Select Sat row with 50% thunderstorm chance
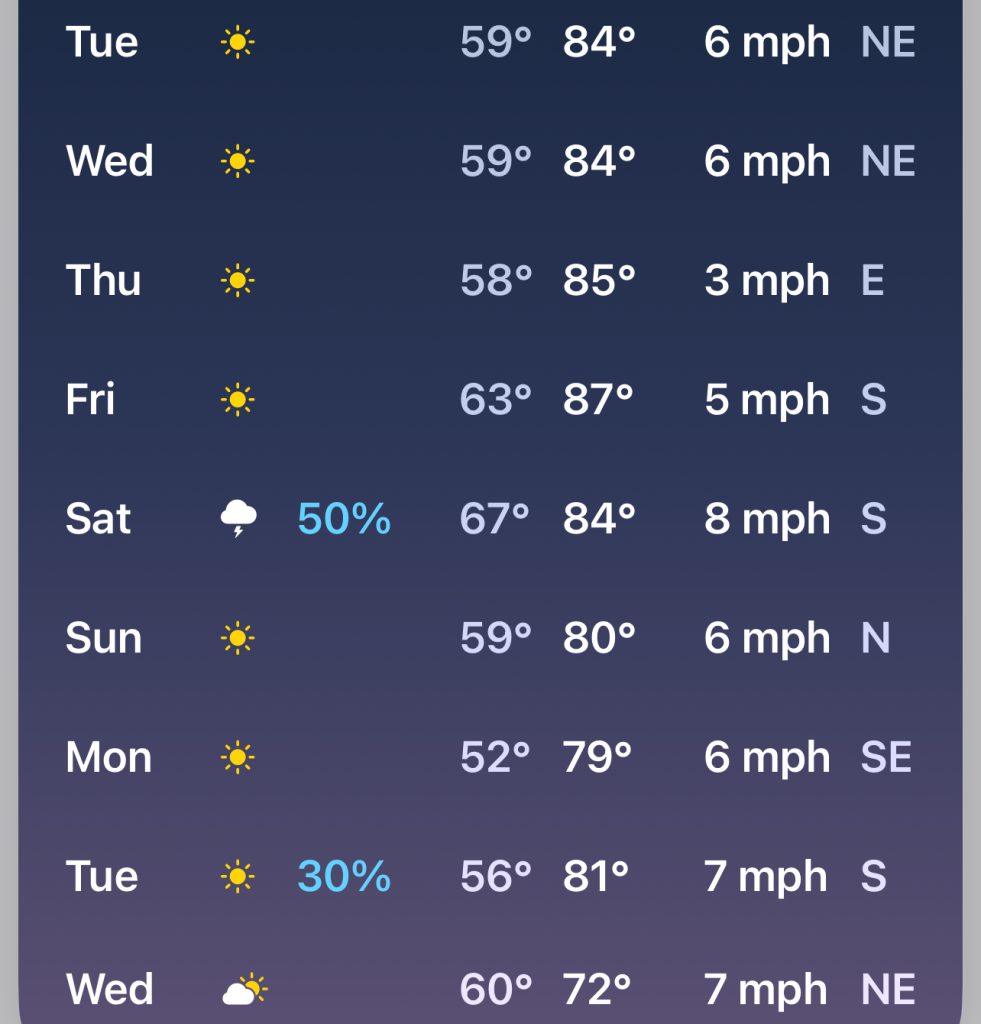981x1024 pixels. 490,519
